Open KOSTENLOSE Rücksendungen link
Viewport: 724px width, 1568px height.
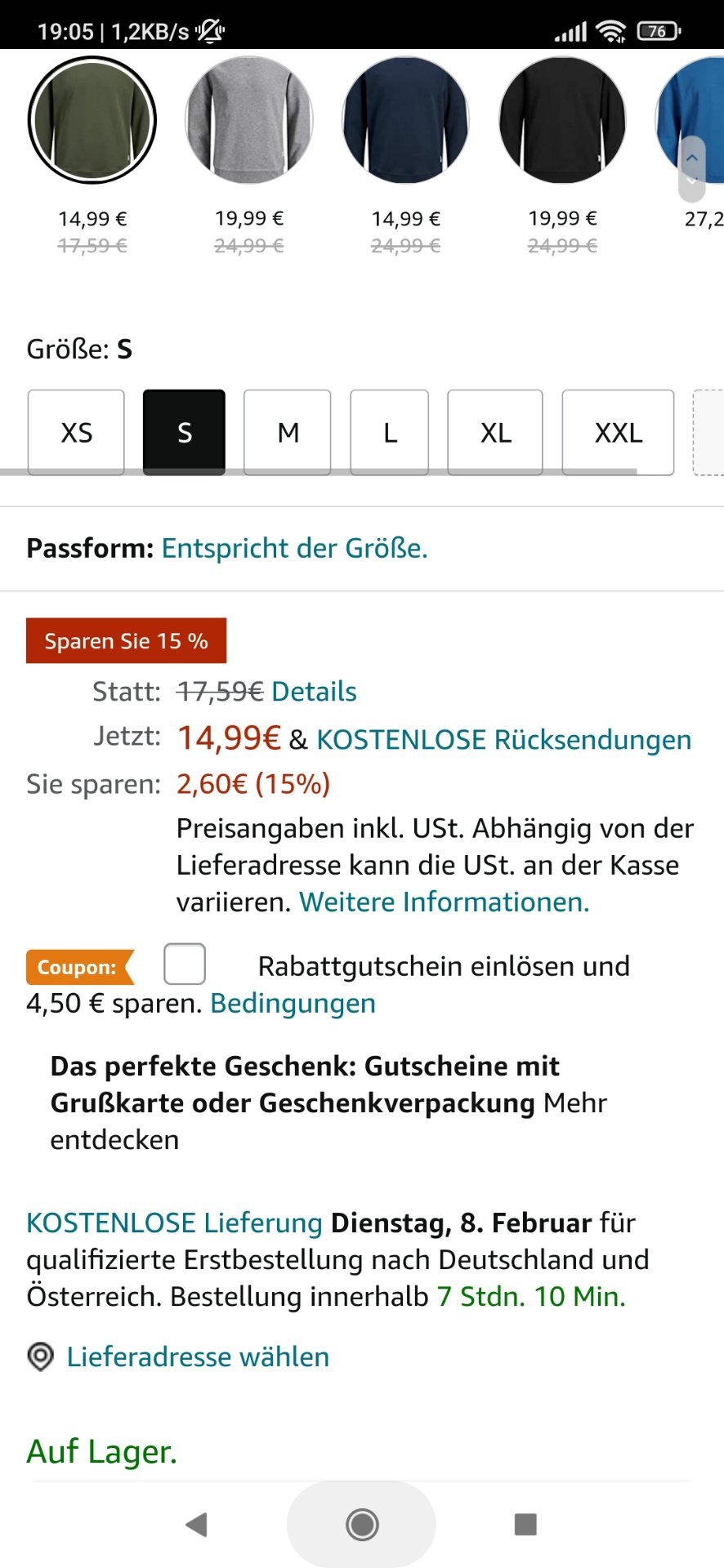click(x=503, y=740)
